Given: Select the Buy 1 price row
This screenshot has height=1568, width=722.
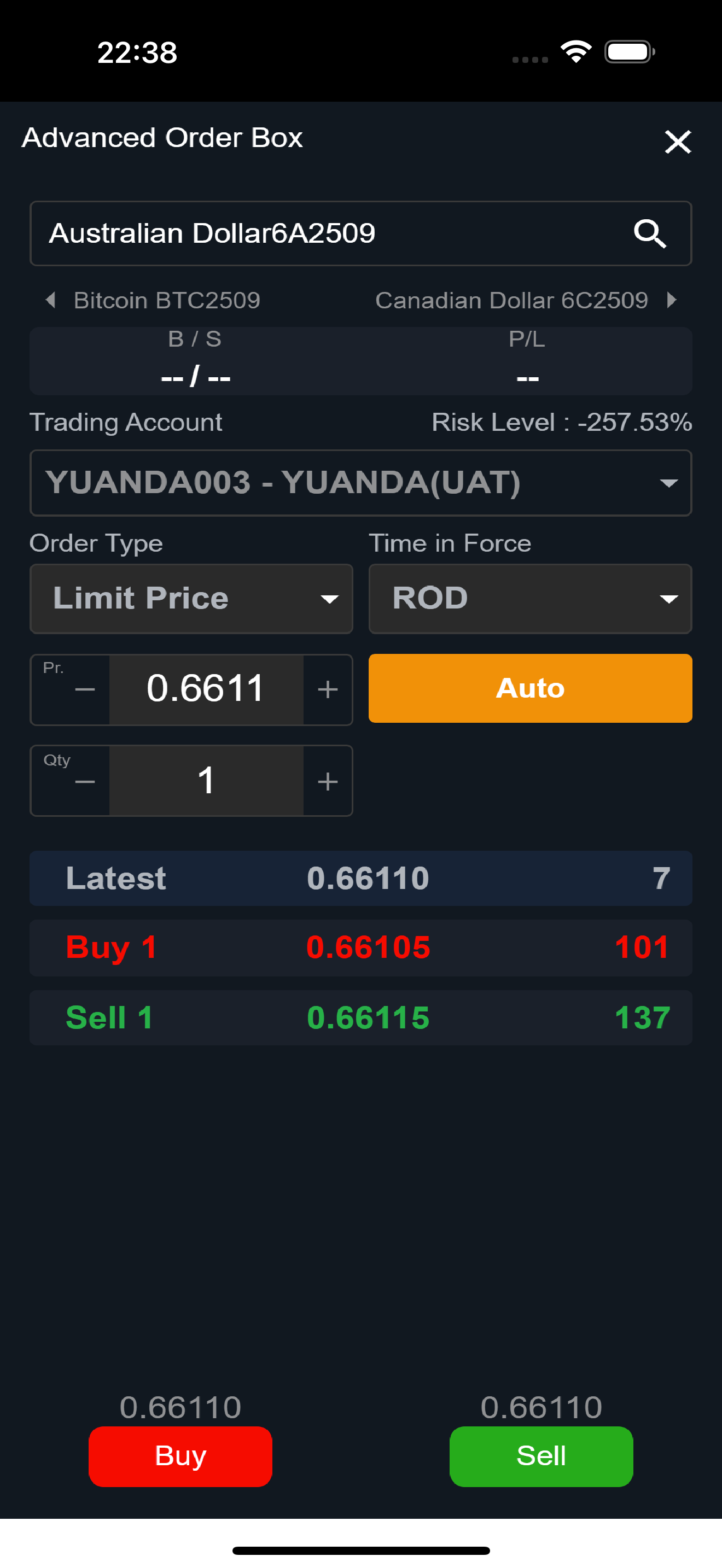Looking at the screenshot, I should 360,947.
